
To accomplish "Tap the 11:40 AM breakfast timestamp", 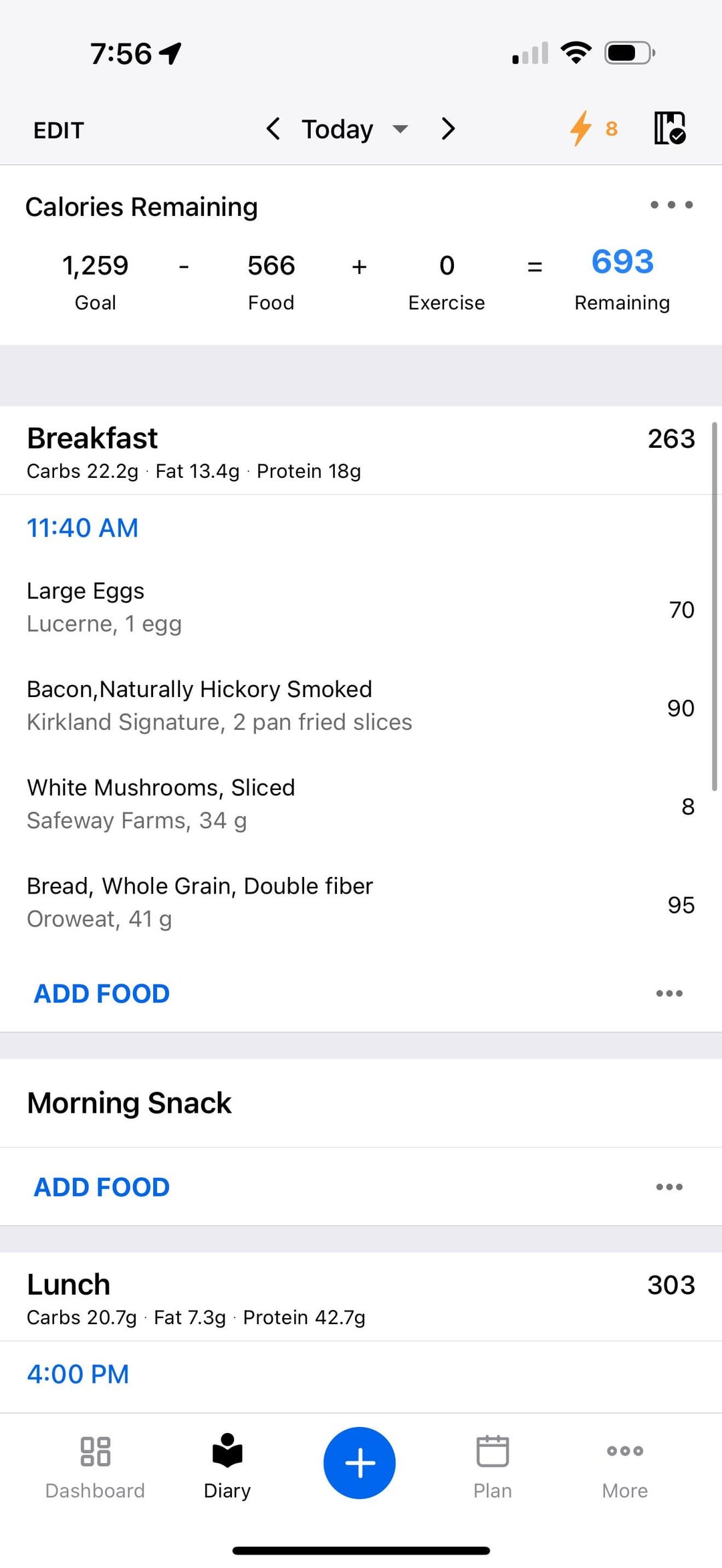I will 82,528.
